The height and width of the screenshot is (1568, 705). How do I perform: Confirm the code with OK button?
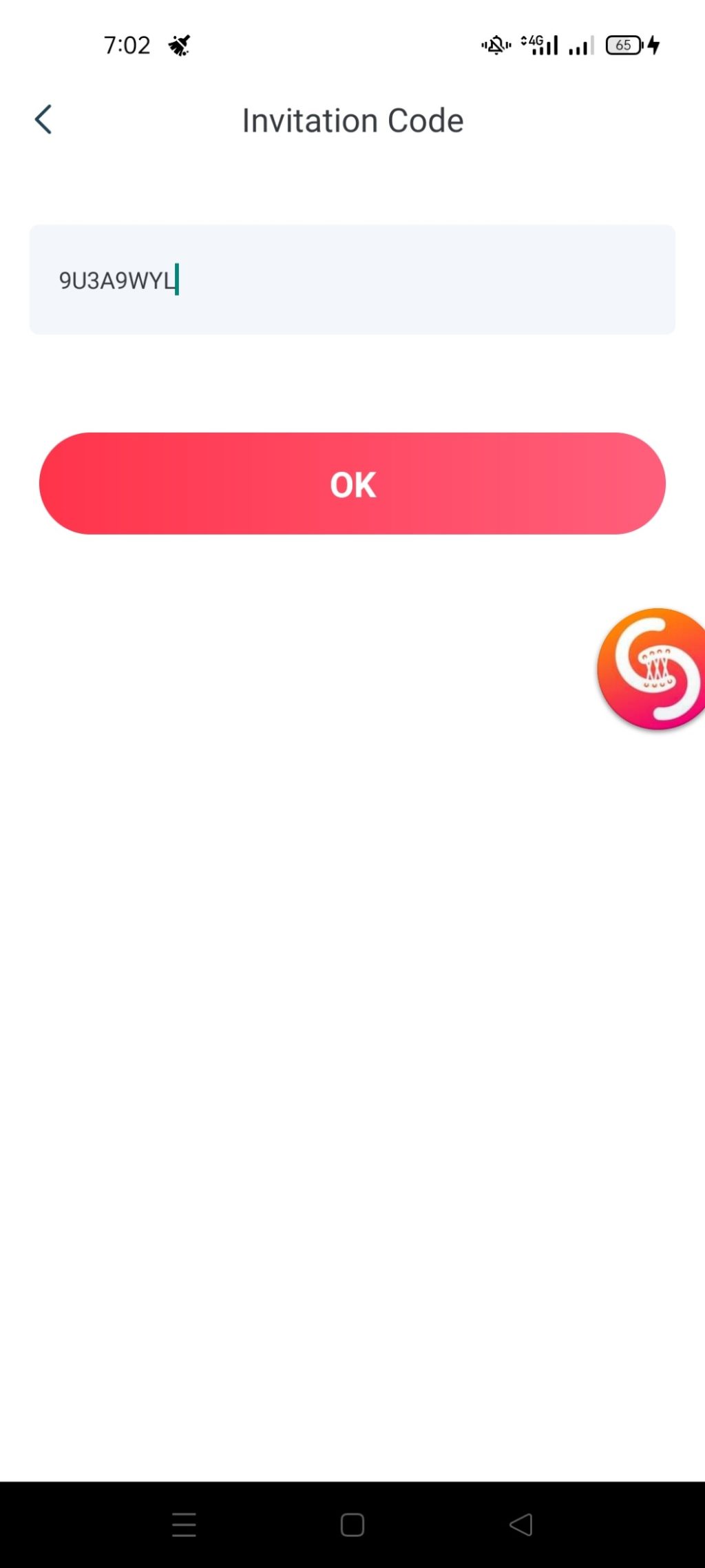352,484
